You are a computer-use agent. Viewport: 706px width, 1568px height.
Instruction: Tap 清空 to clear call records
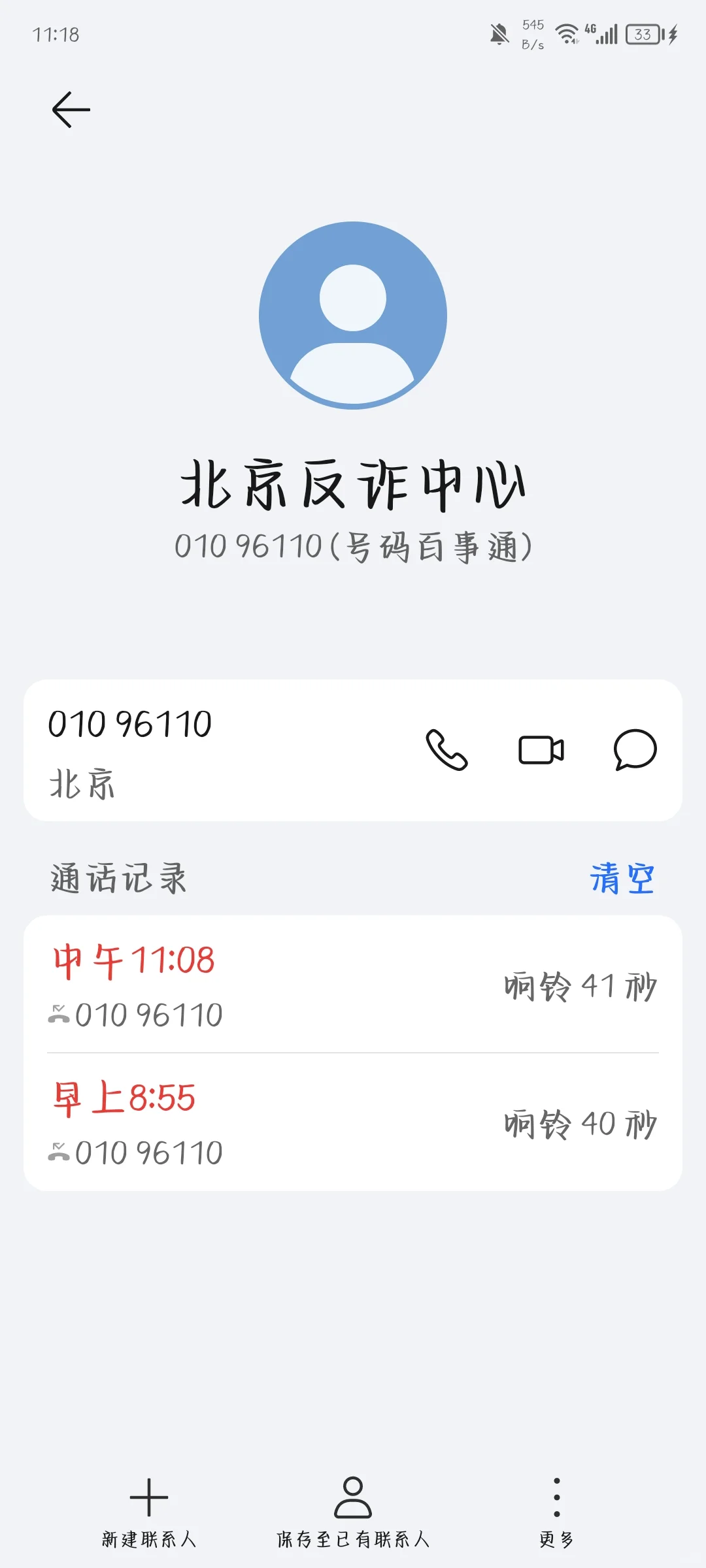tap(622, 878)
